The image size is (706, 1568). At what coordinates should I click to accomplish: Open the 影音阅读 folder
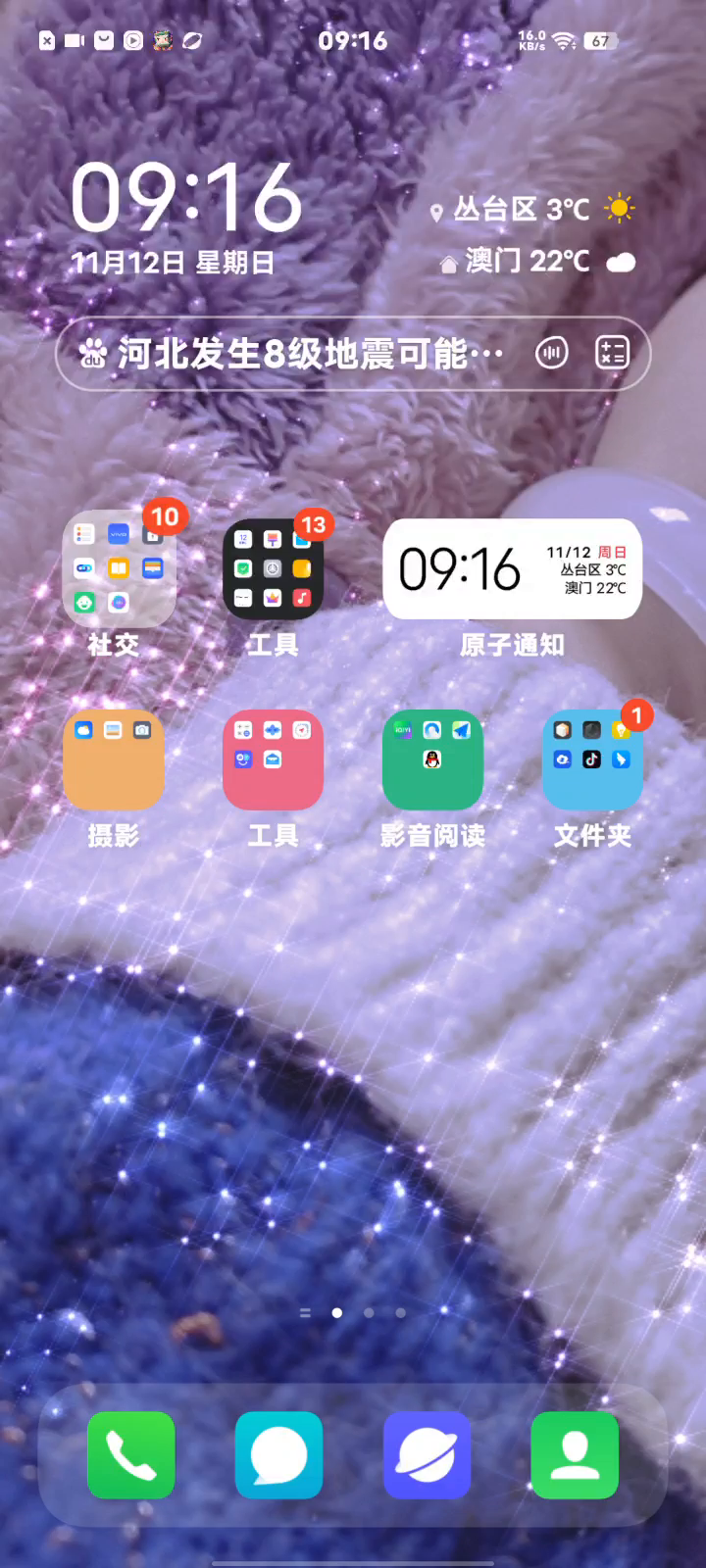(432, 760)
